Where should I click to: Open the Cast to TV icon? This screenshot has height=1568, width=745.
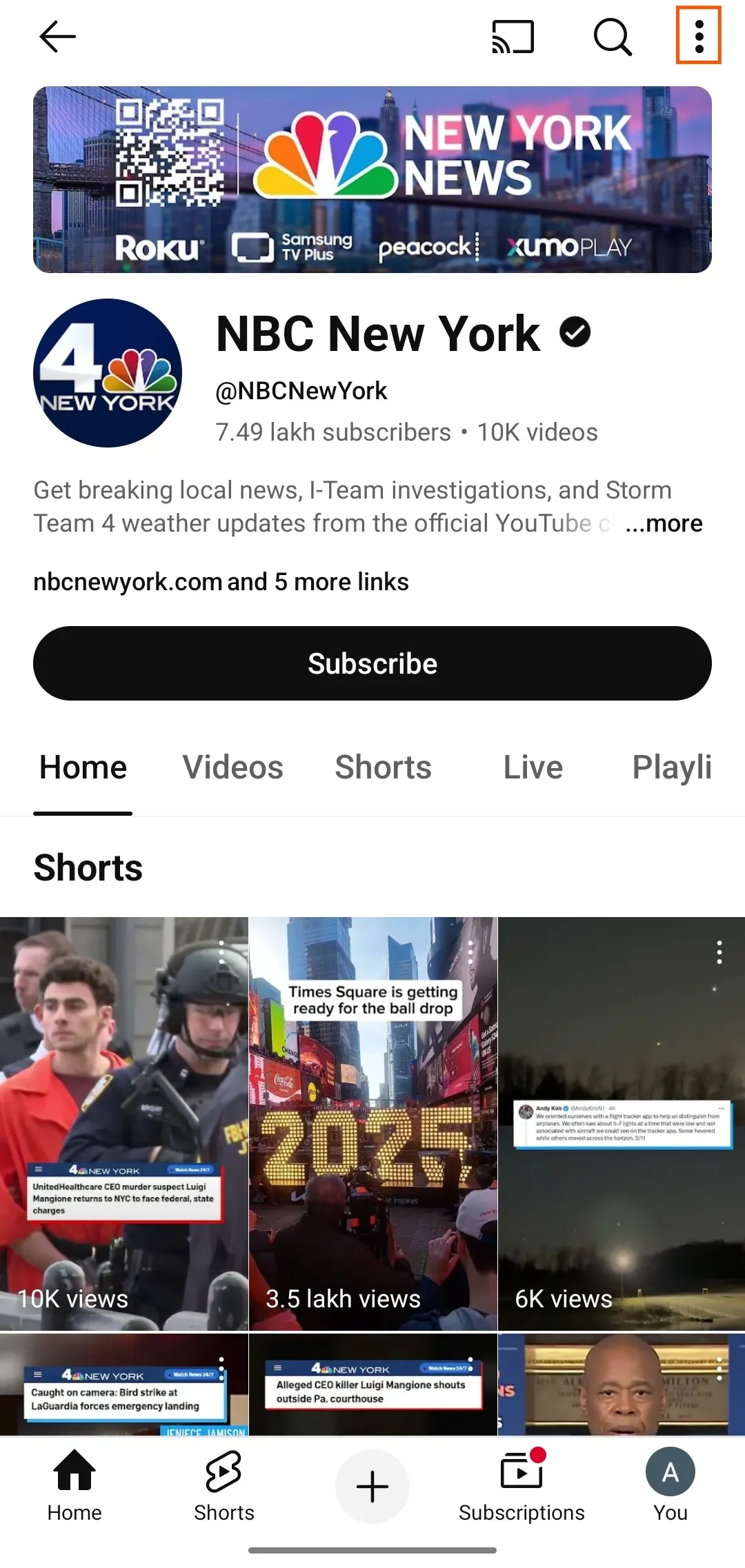(x=512, y=37)
